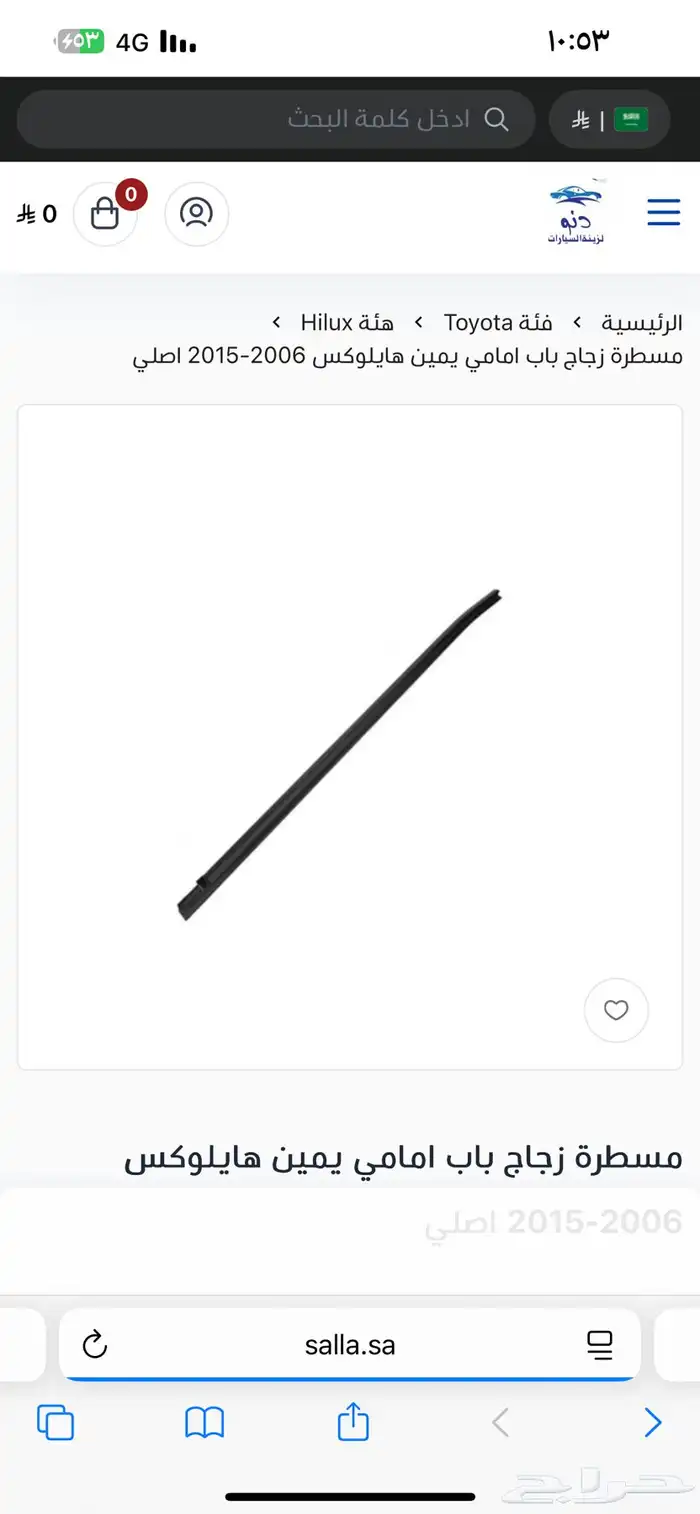Open the page reader options icon
This screenshot has height=1514, width=700.
(x=600, y=1345)
